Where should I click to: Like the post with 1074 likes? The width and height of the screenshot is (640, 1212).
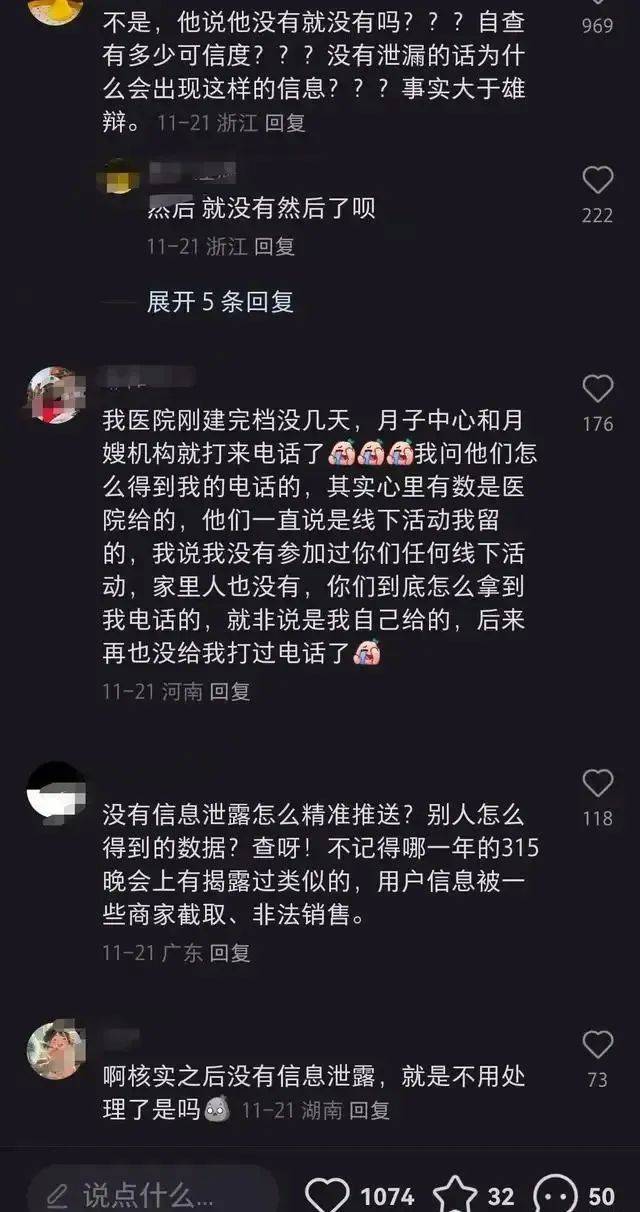[x=327, y=1196]
